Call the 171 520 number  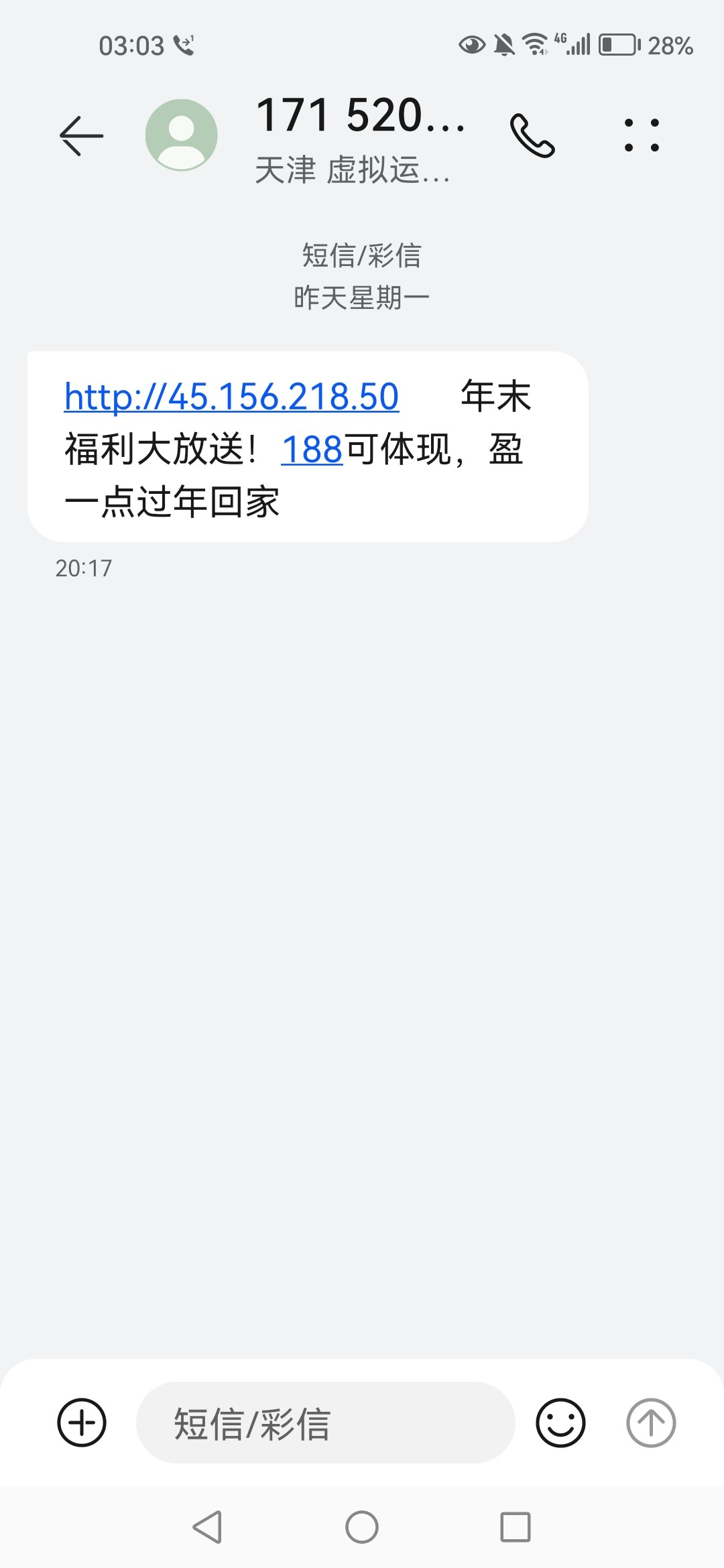(x=532, y=135)
